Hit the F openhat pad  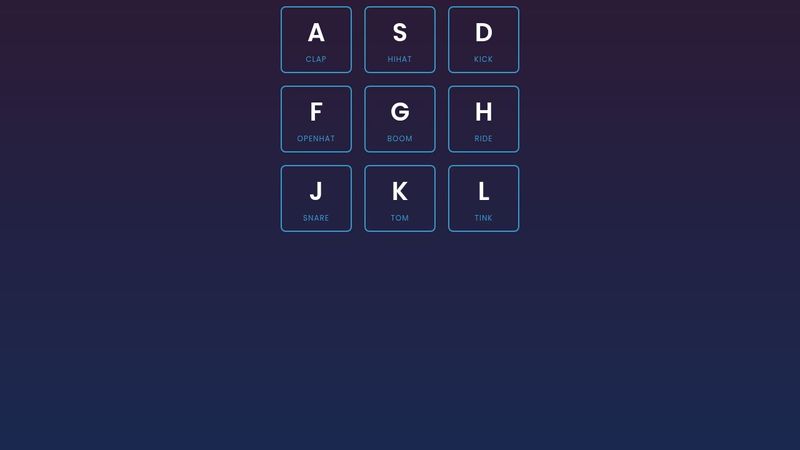tap(316, 119)
